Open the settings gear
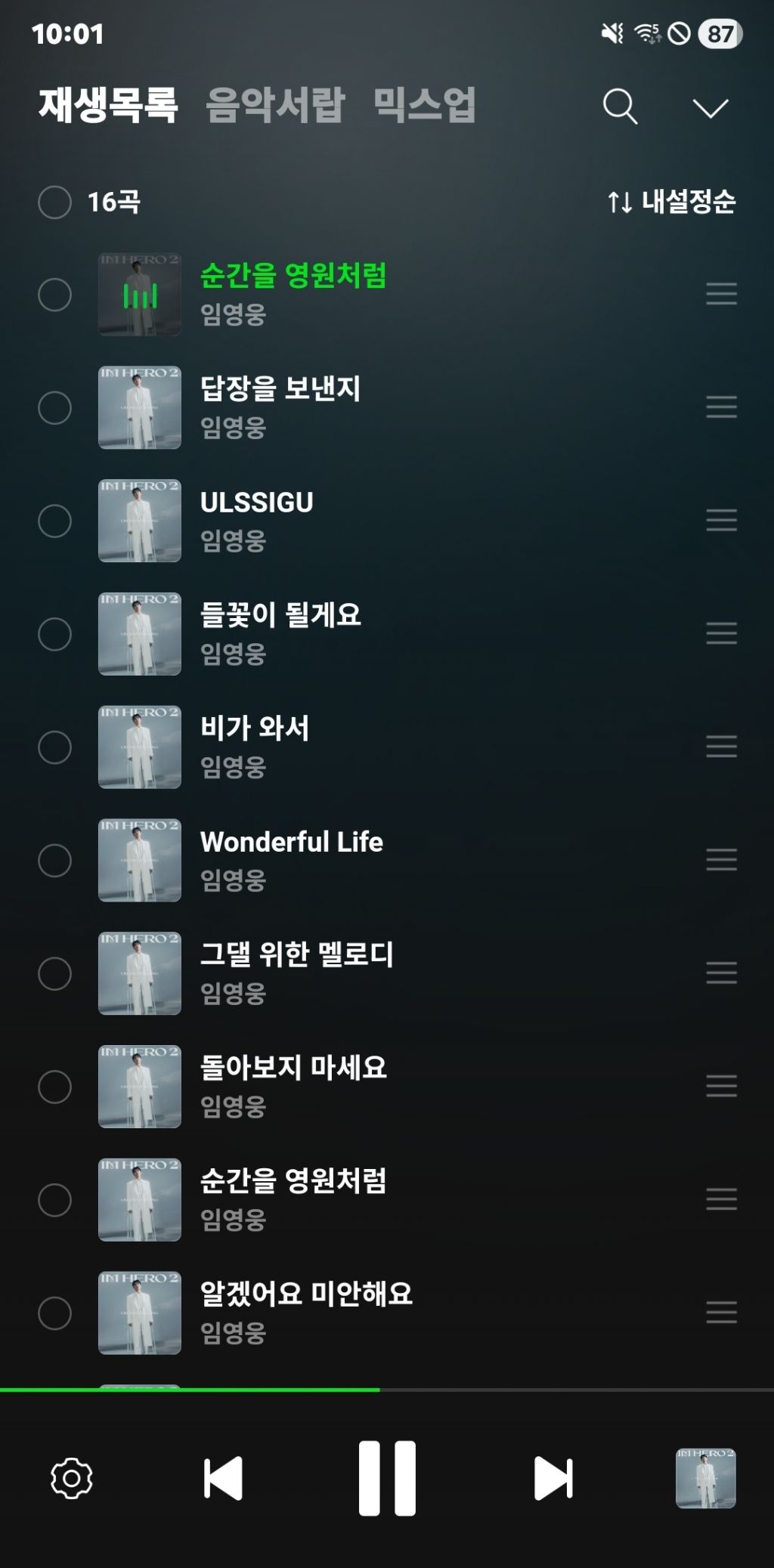 click(x=72, y=1478)
